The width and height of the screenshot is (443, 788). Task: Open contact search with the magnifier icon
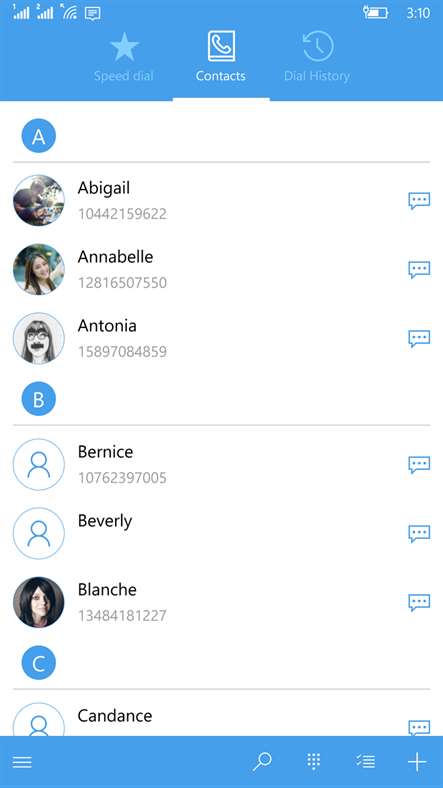262,762
